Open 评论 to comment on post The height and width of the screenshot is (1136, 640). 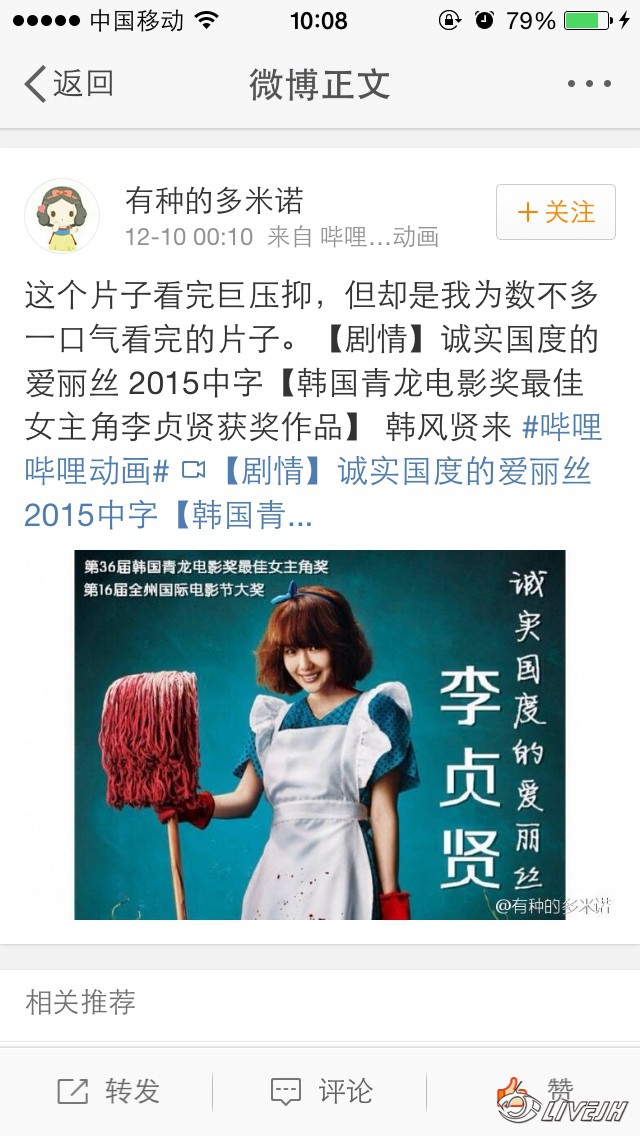pos(321,1091)
